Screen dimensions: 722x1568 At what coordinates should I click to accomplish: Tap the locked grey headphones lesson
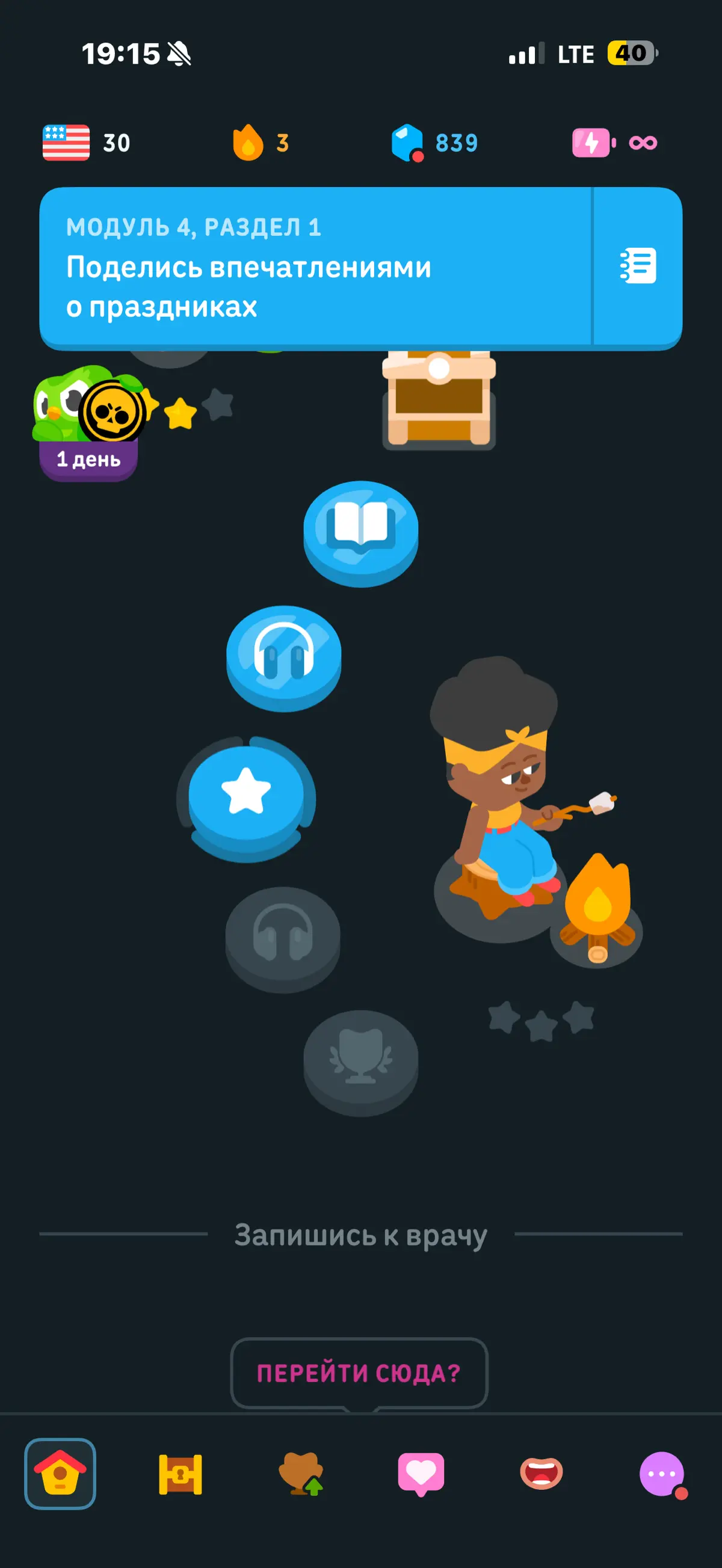point(283,939)
